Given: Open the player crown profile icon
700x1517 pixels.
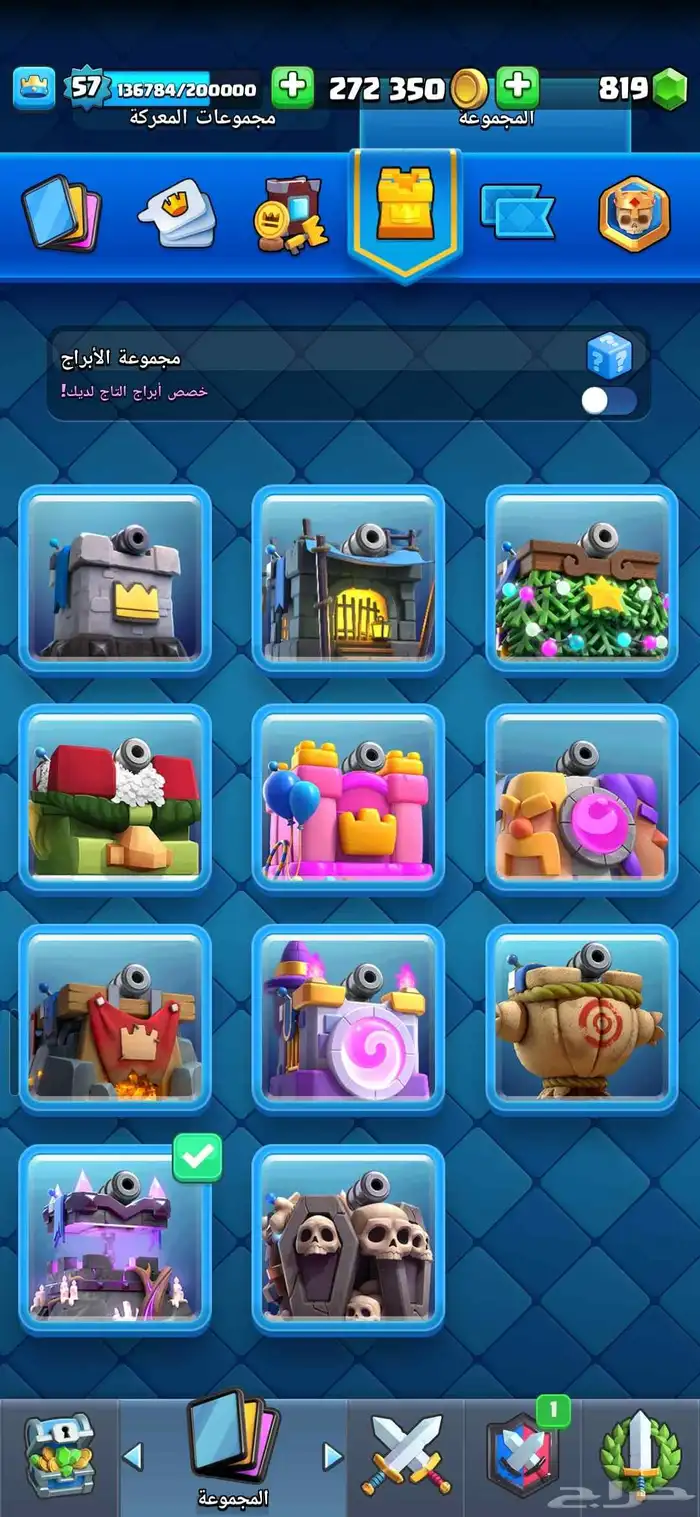Looking at the screenshot, I should (33, 88).
